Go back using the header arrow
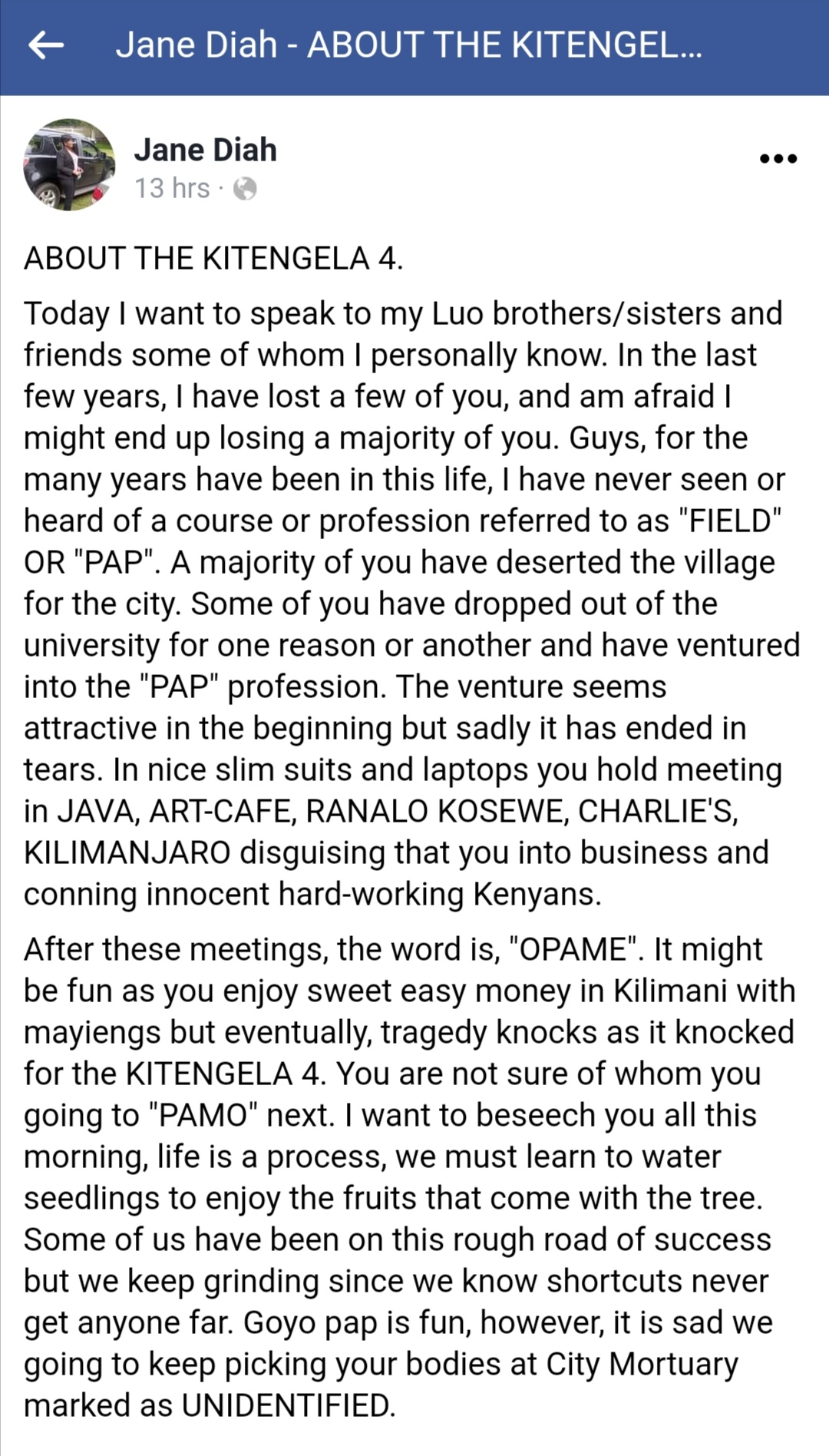The image size is (829, 1456). coord(46,46)
